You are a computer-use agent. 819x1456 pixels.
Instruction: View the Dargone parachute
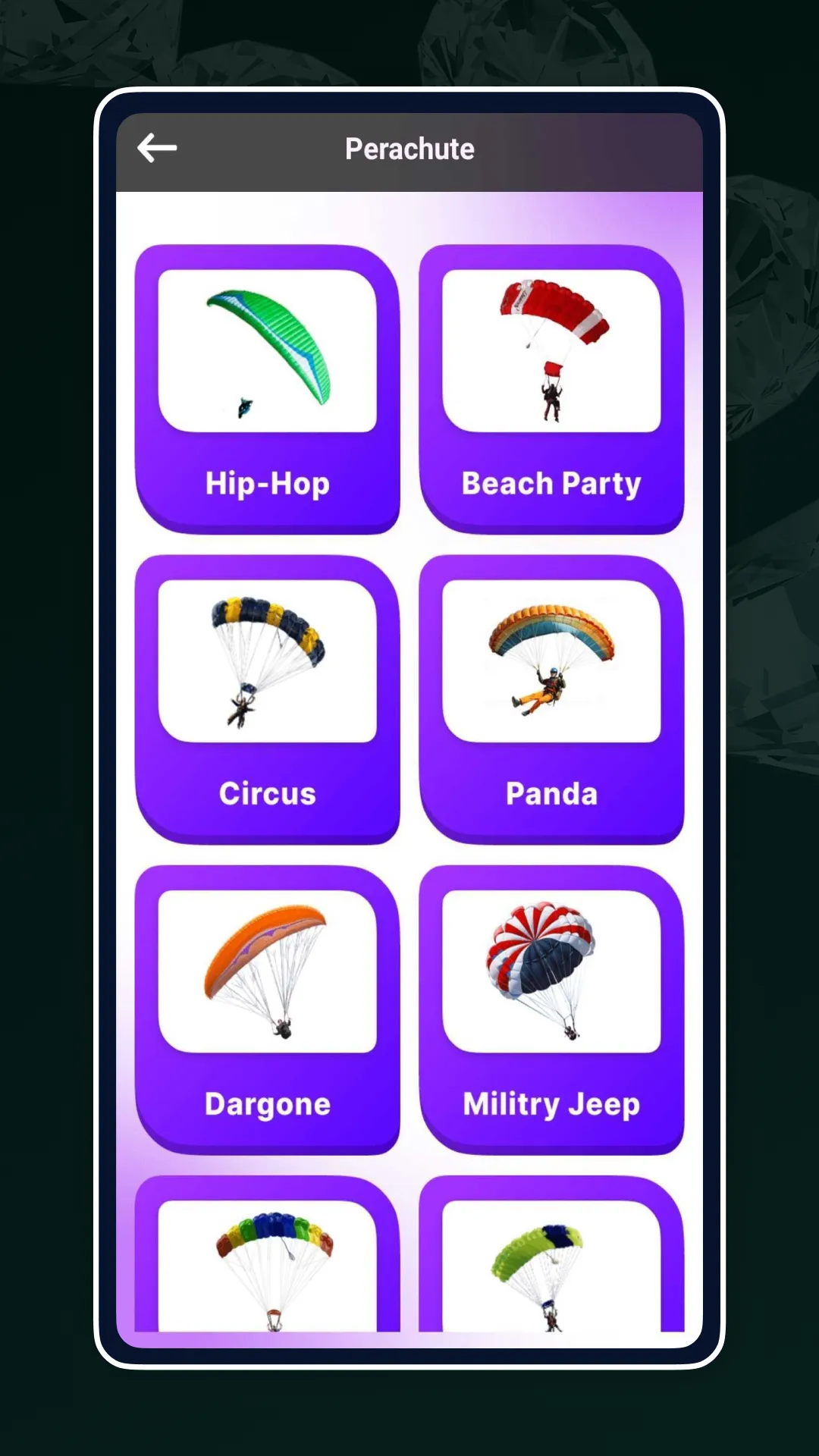(267, 1009)
